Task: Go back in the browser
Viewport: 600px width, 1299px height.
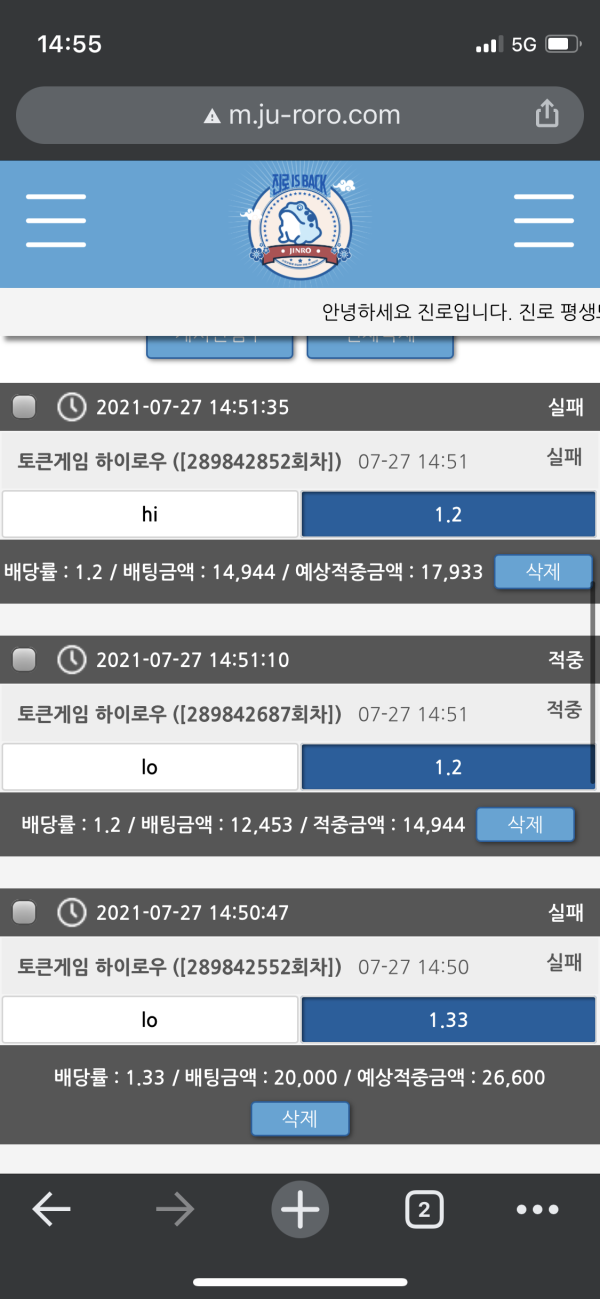Action: [x=51, y=1210]
